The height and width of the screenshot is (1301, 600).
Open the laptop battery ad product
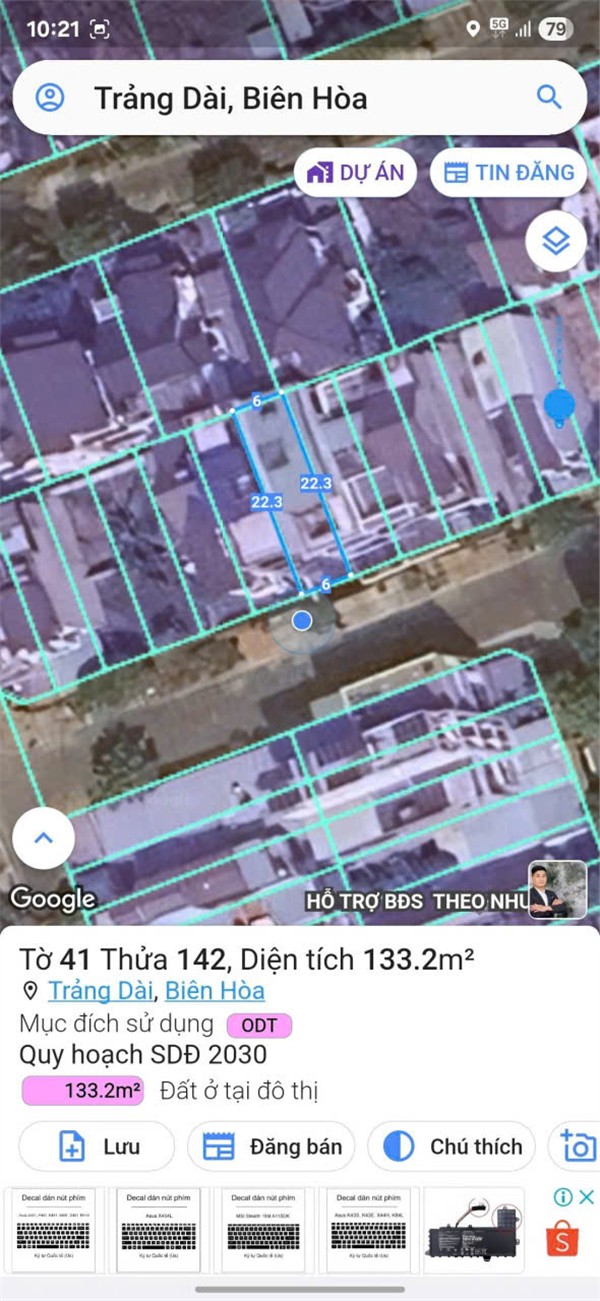point(472,1230)
